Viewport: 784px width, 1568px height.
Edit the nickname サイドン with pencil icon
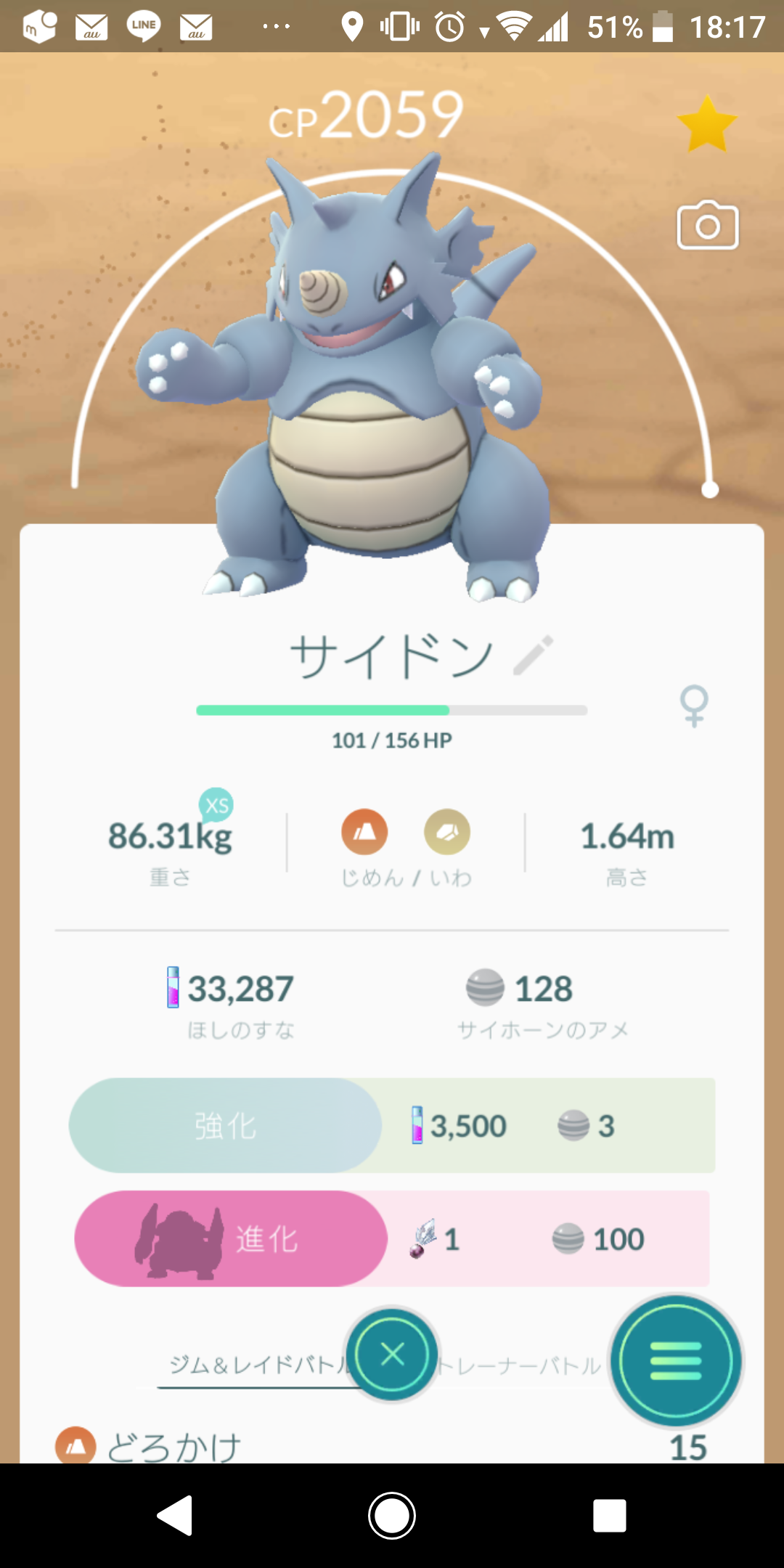534,656
